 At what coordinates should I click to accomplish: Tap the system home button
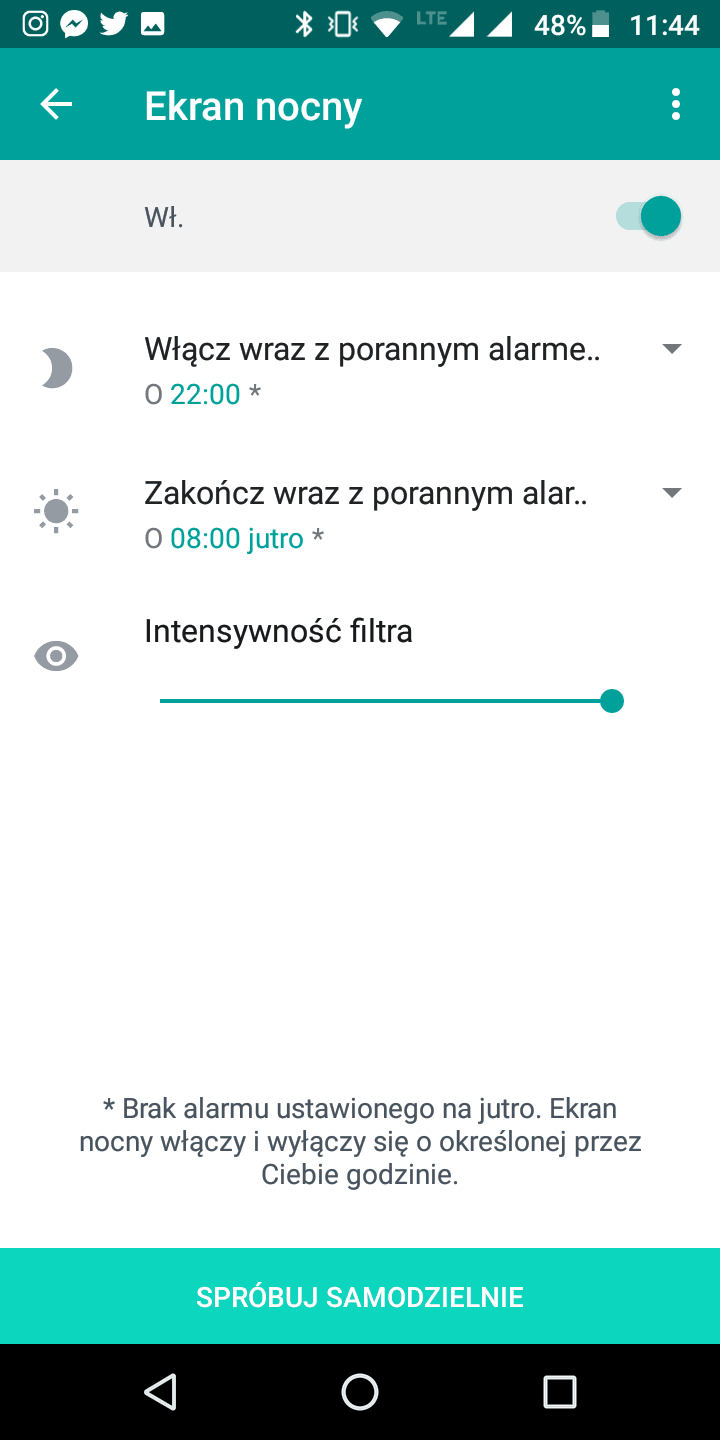pos(360,1391)
